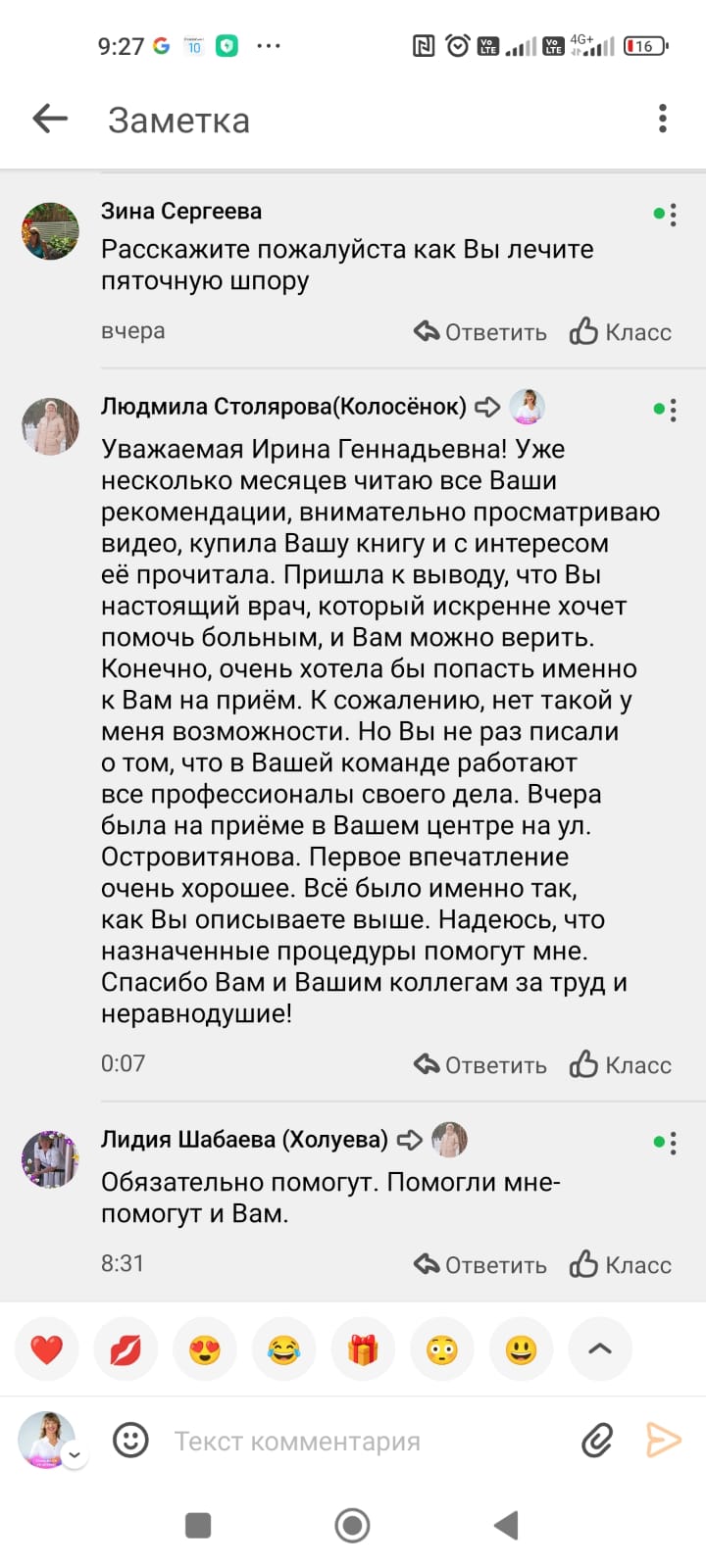Image resolution: width=706 pixels, height=1568 pixels.
Task: Send the gift emoji reaction
Action: pyautogui.click(x=363, y=1349)
